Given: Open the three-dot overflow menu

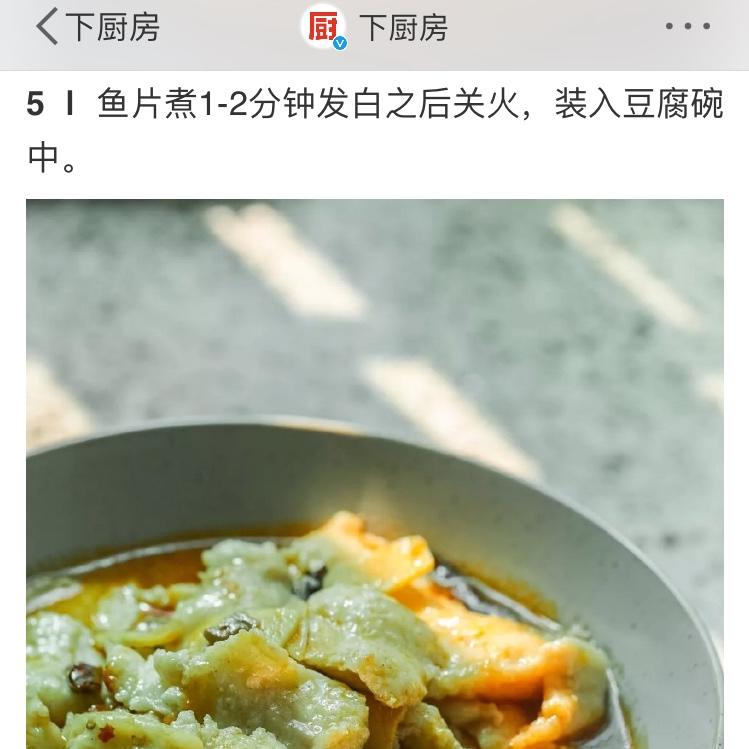Looking at the screenshot, I should click(688, 26).
